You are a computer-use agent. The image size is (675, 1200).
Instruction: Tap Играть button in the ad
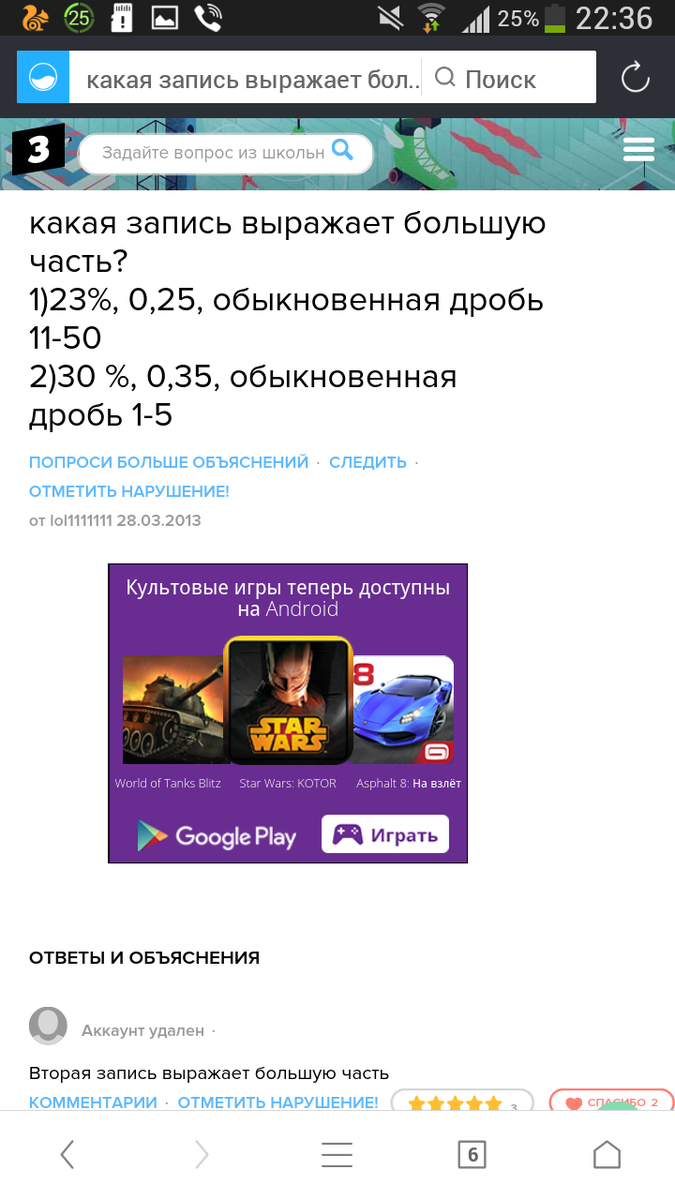tap(385, 835)
